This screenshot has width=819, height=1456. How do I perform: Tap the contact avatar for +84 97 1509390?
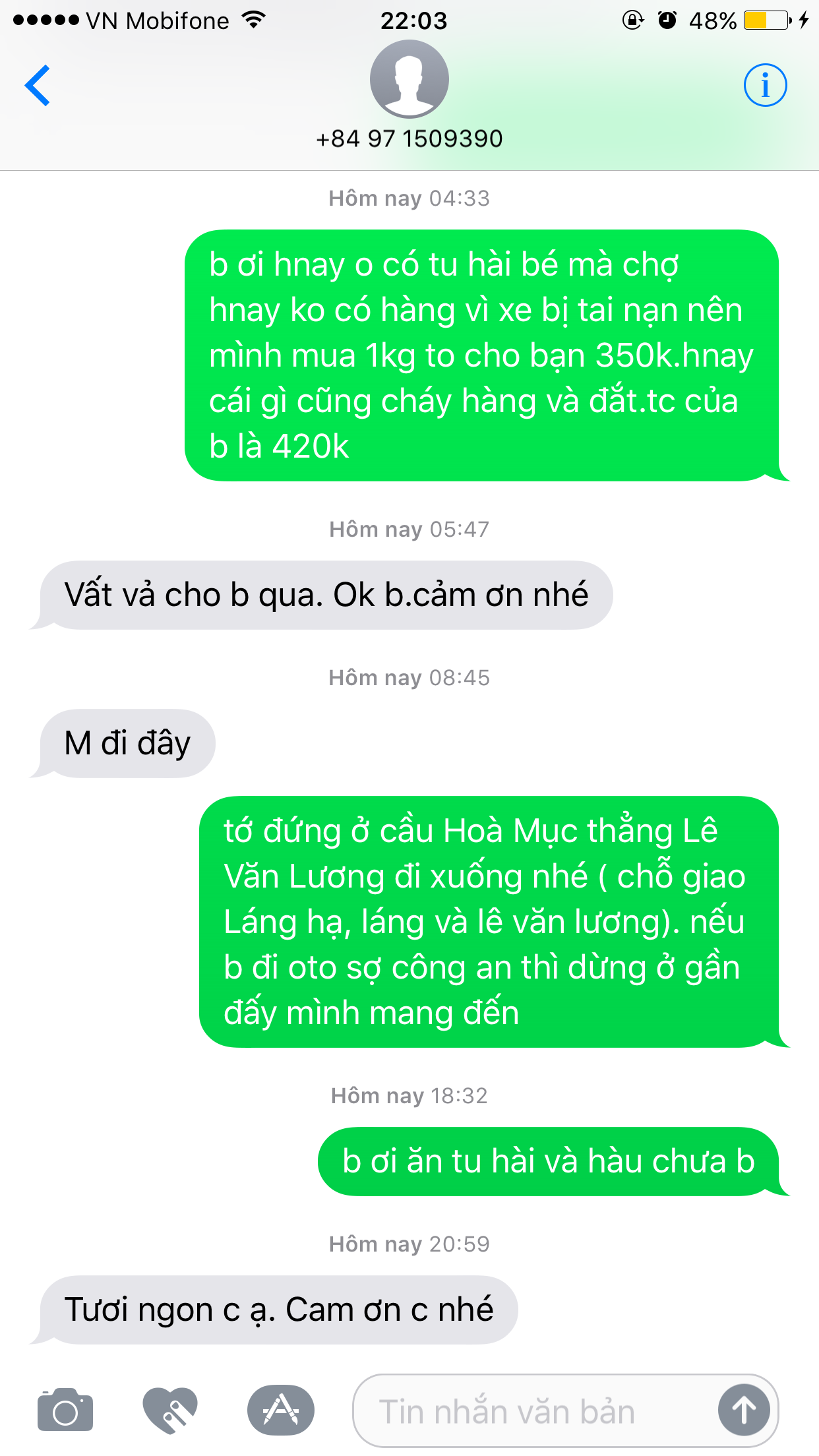409,79
